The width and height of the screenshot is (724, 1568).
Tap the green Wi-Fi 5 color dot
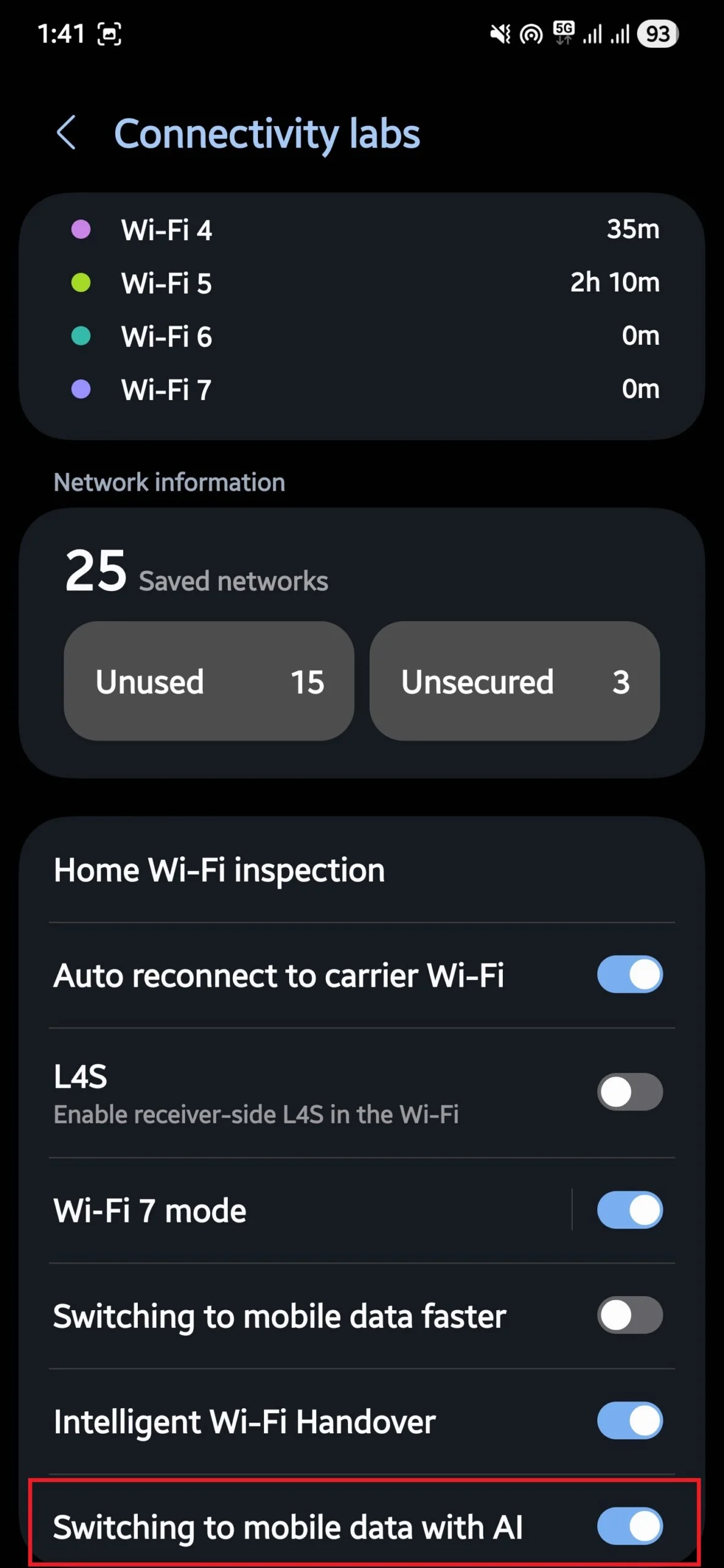point(79,283)
